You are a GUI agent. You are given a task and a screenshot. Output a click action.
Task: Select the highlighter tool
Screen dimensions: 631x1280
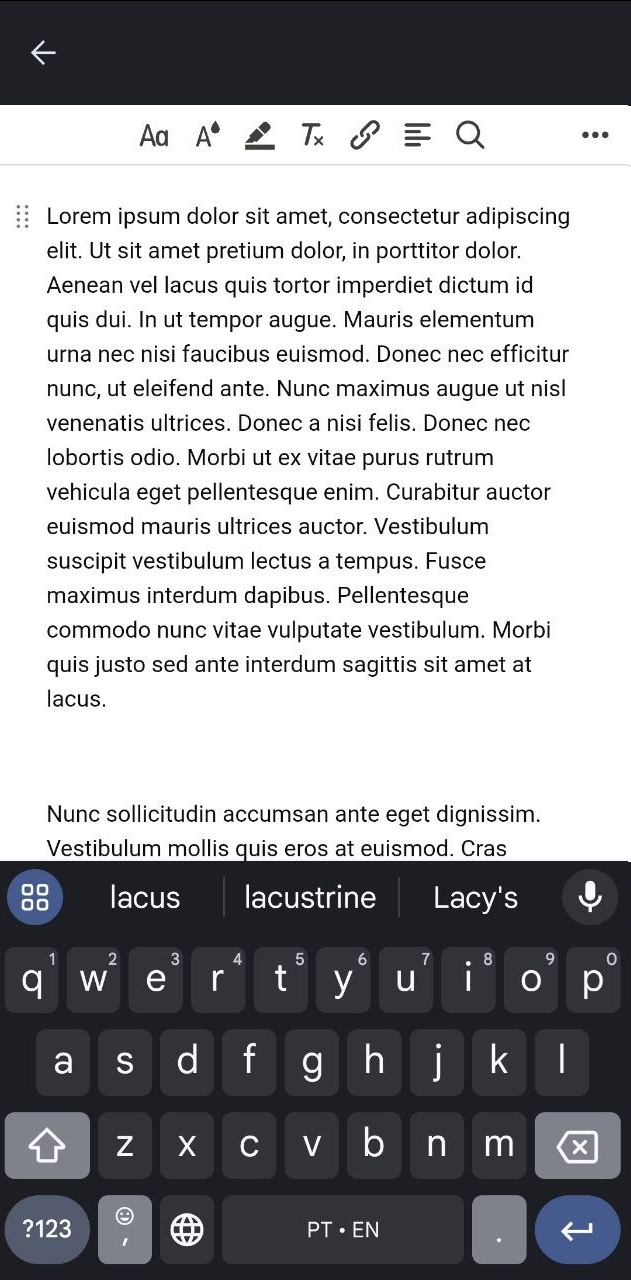[x=259, y=135]
